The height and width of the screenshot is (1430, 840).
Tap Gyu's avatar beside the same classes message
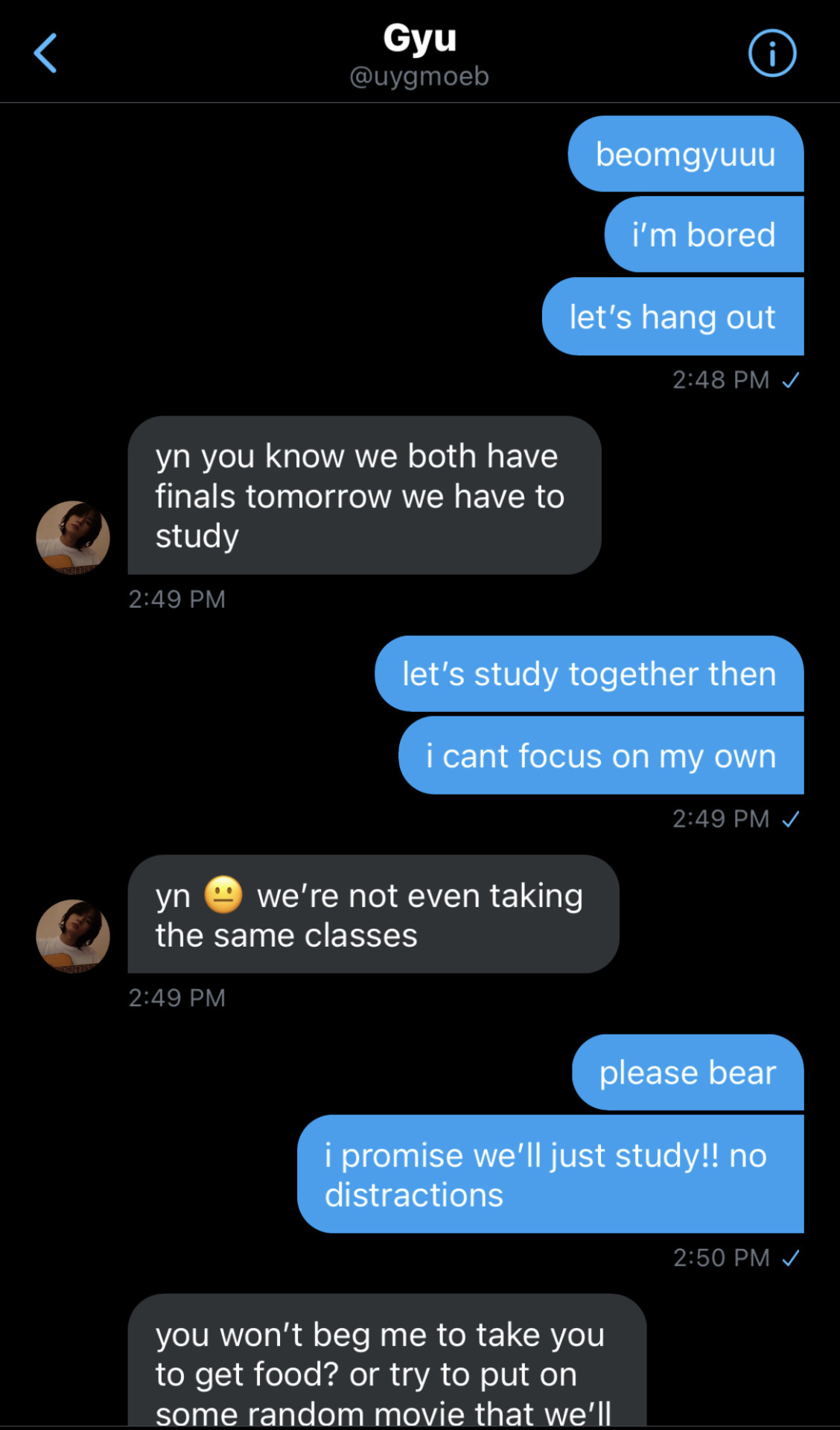click(73, 935)
